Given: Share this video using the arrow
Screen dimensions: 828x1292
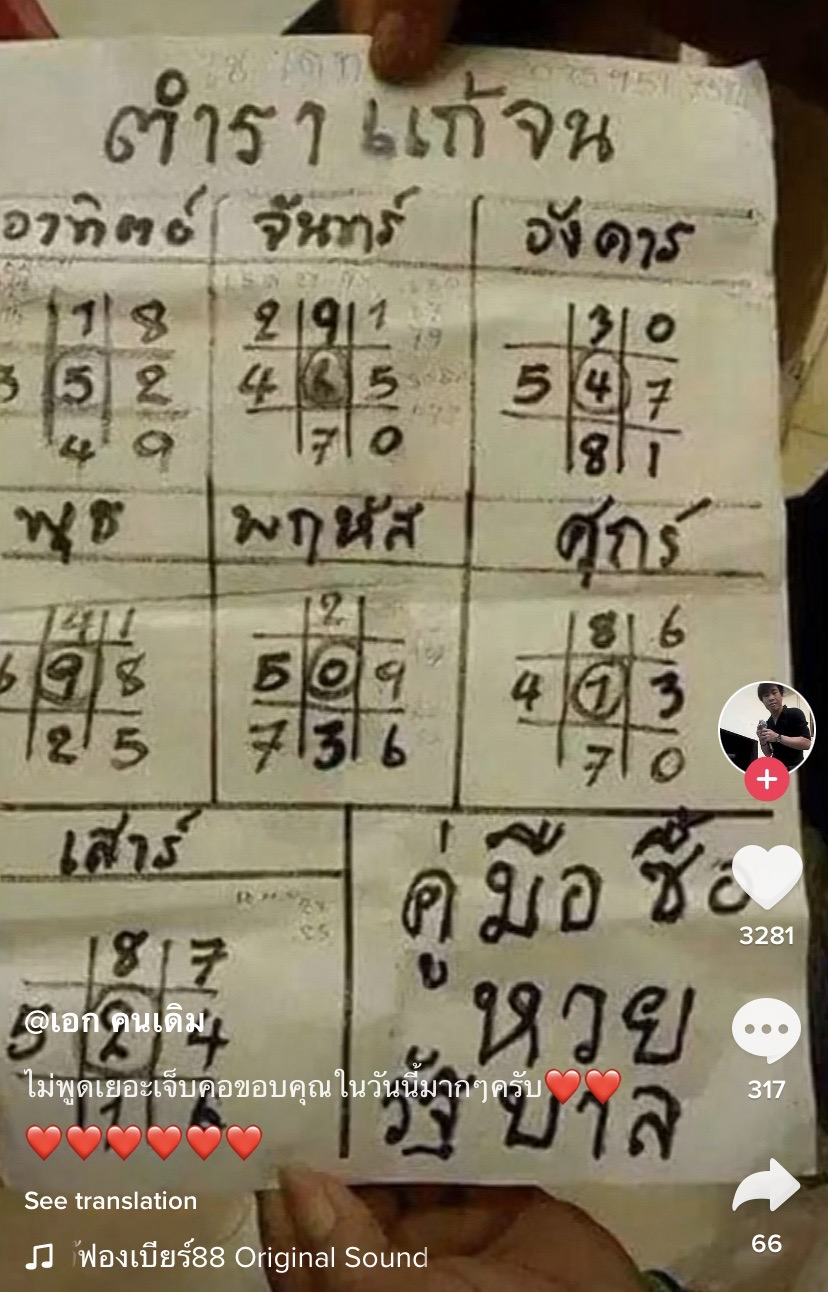Looking at the screenshot, I should click(x=767, y=1188).
